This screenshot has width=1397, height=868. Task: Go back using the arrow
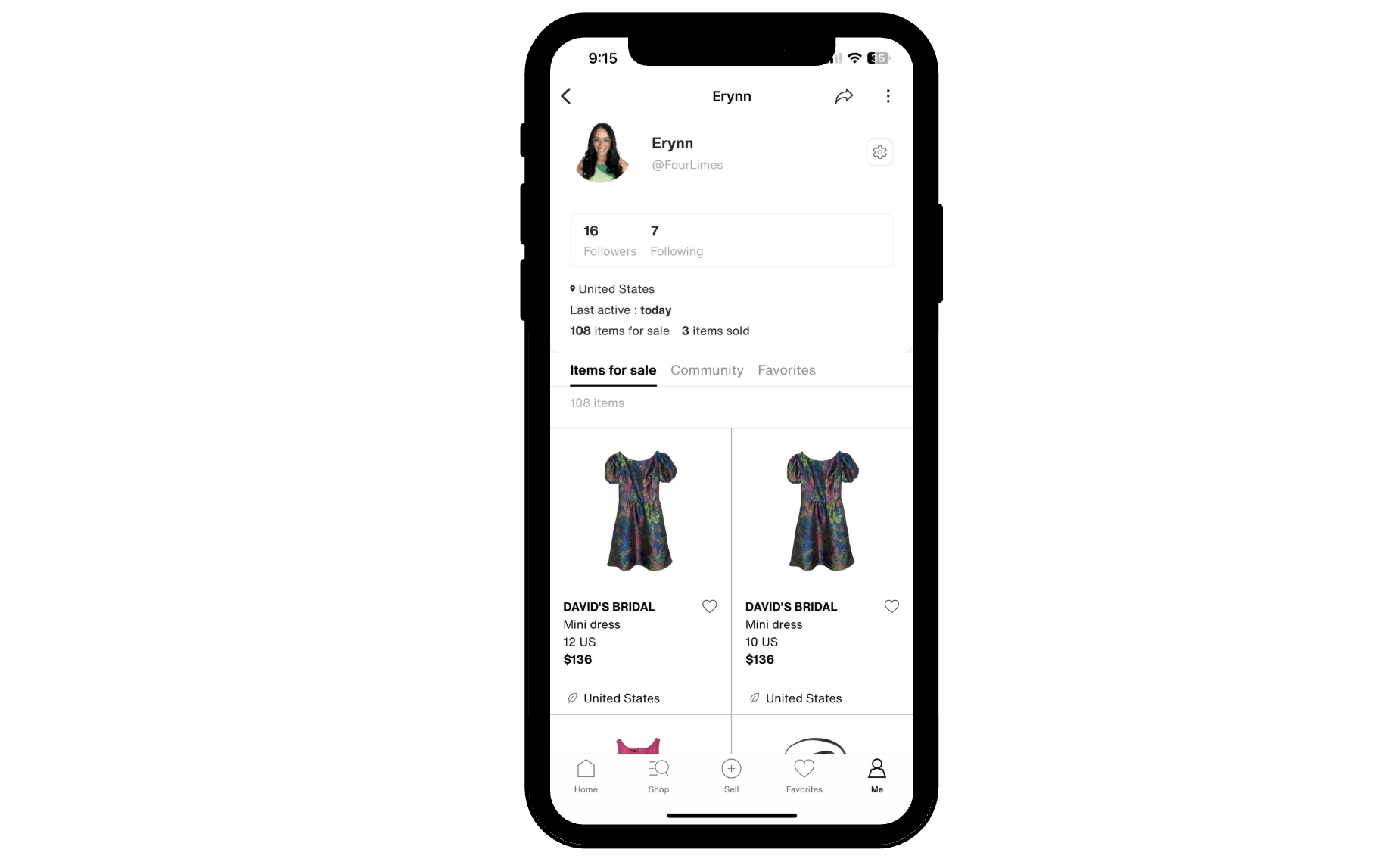tap(566, 96)
